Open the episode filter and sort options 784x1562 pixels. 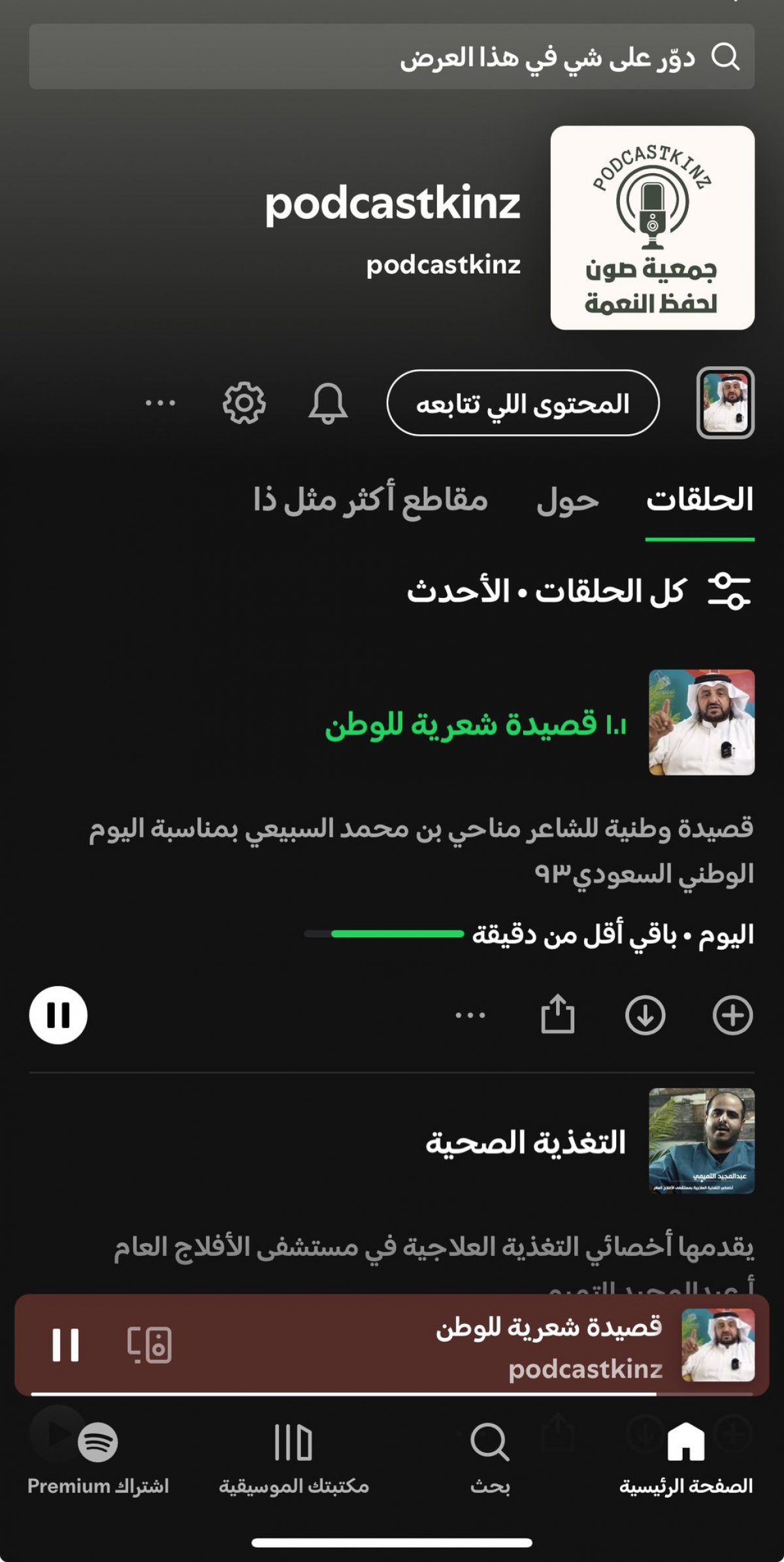[729, 591]
